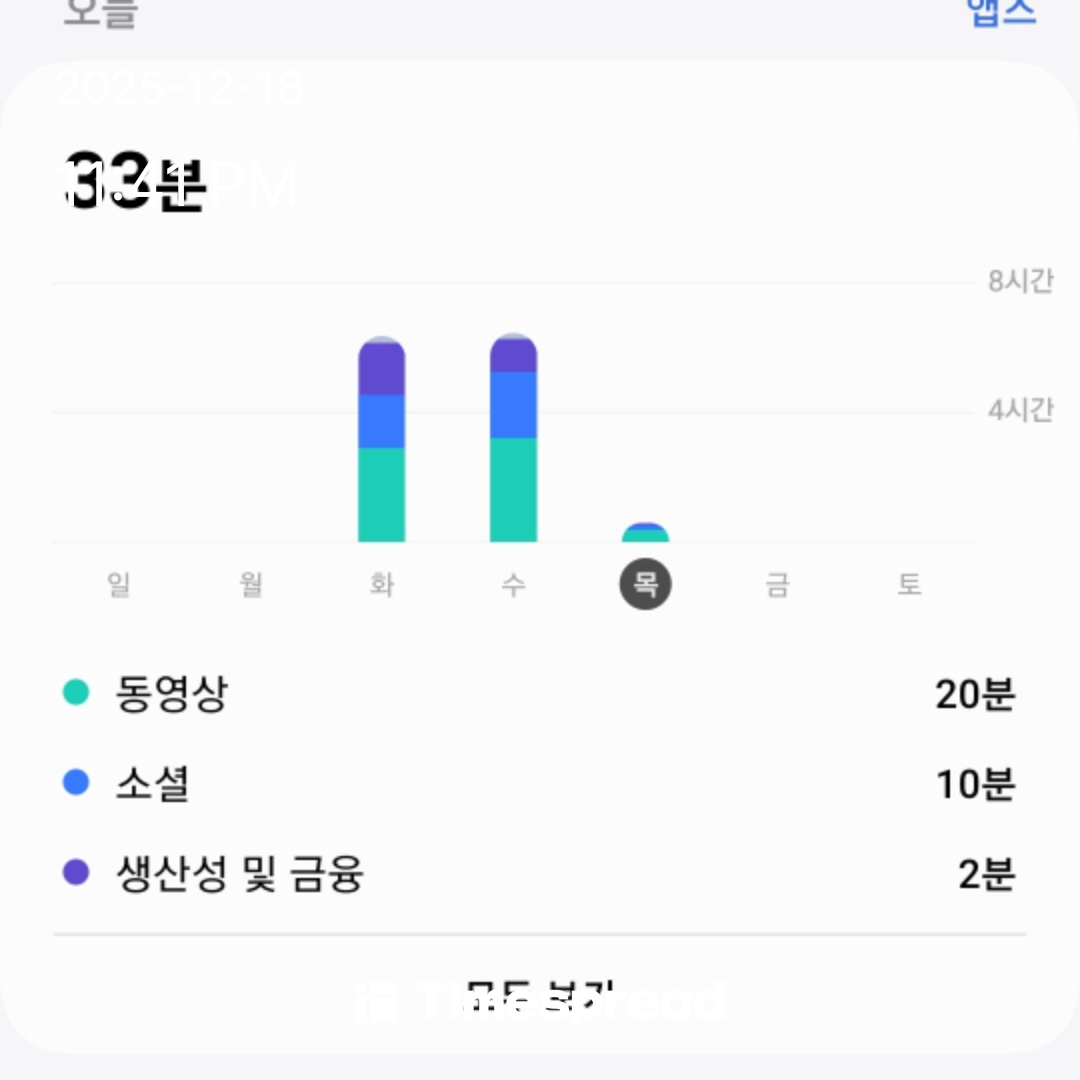1080x1080 pixels.
Task: Open the 소셜 category usage row
Action: (x=540, y=784)
